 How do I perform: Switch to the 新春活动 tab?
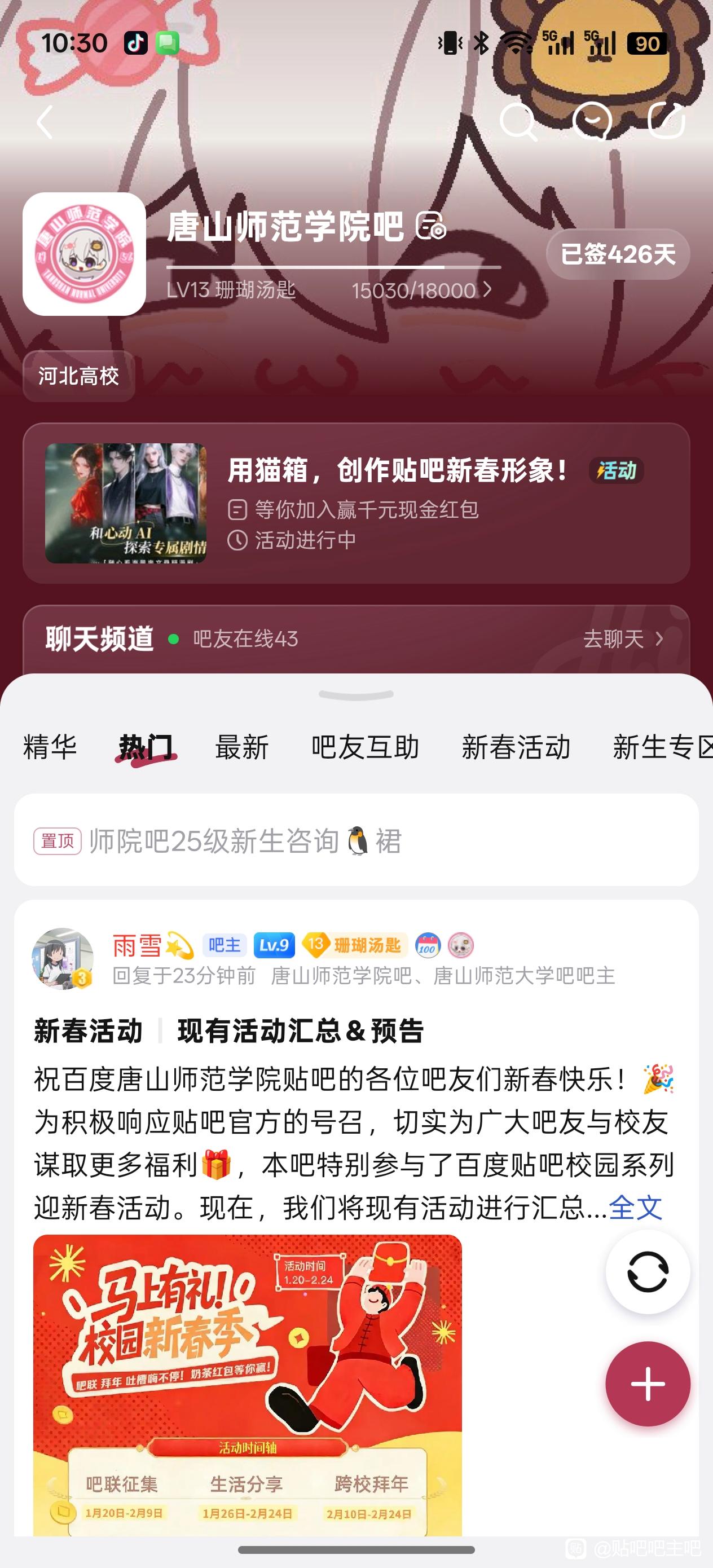pyautogui.click(x=516, y=747)
